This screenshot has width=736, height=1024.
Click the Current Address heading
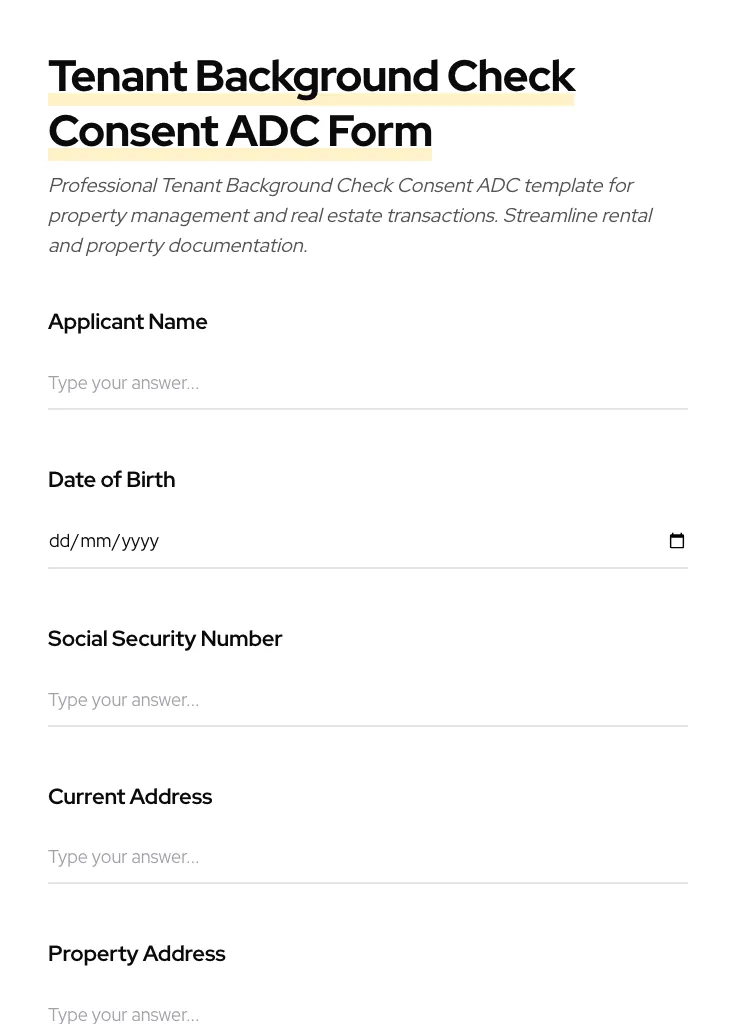click(x=130, y=796)
